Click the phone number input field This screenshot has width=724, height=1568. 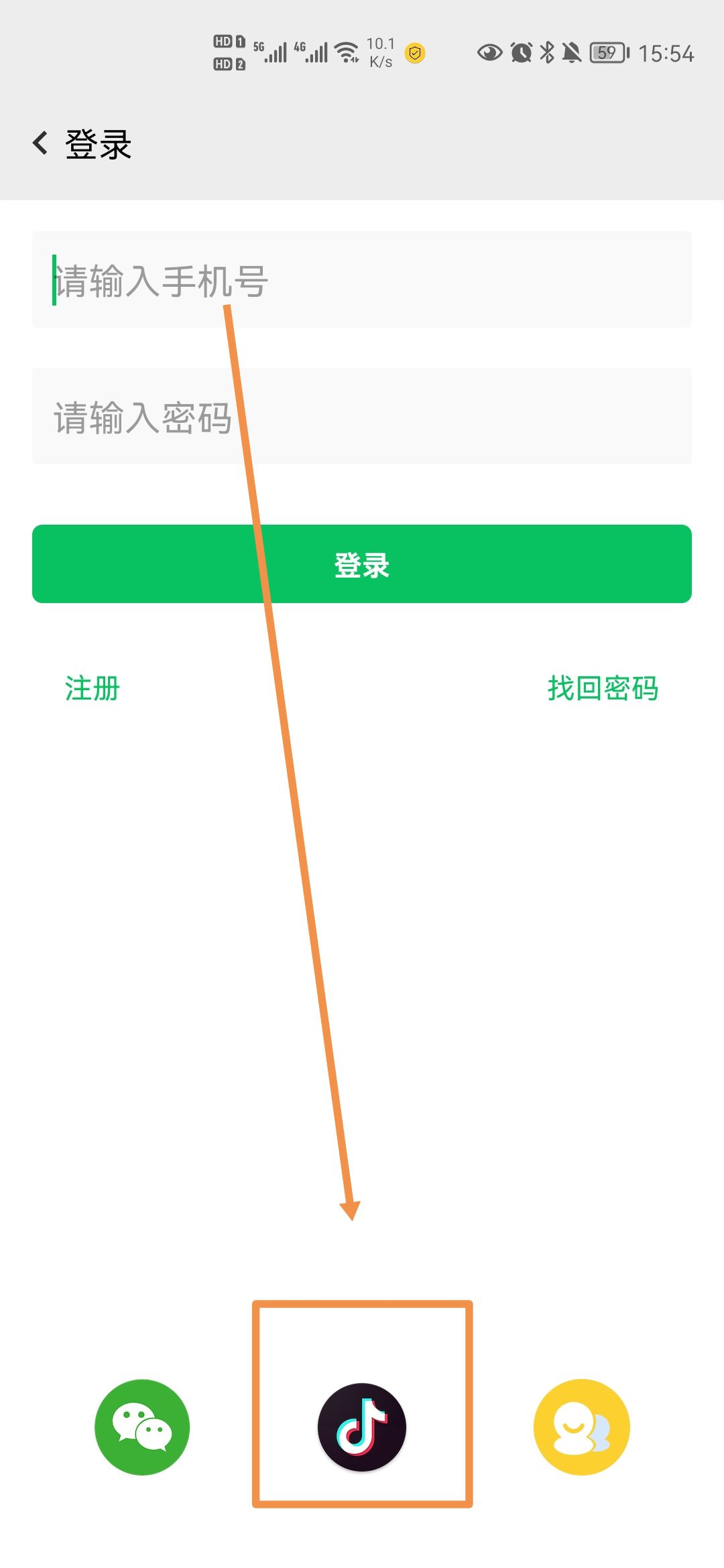[x=362, y=280]
